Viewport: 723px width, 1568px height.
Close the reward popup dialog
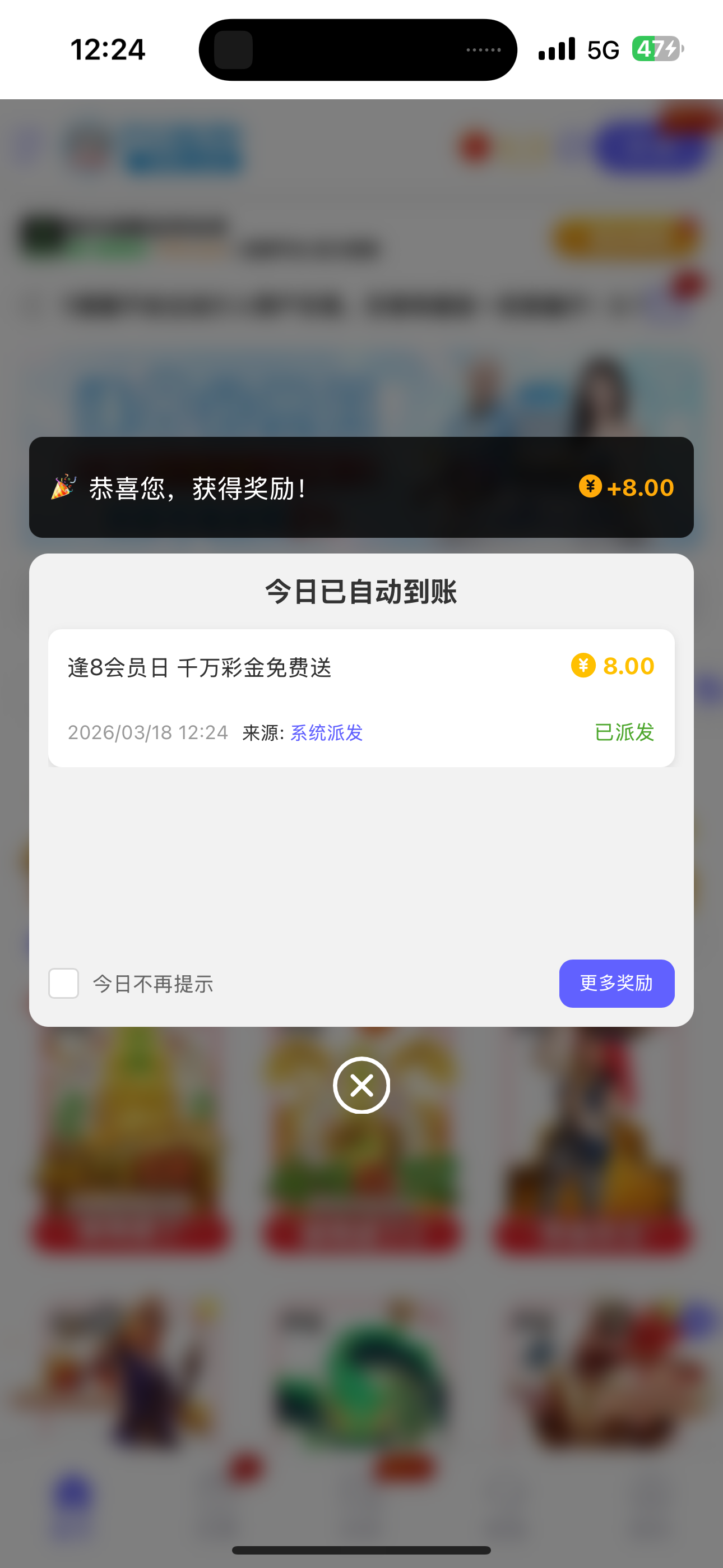(361, 1085)
